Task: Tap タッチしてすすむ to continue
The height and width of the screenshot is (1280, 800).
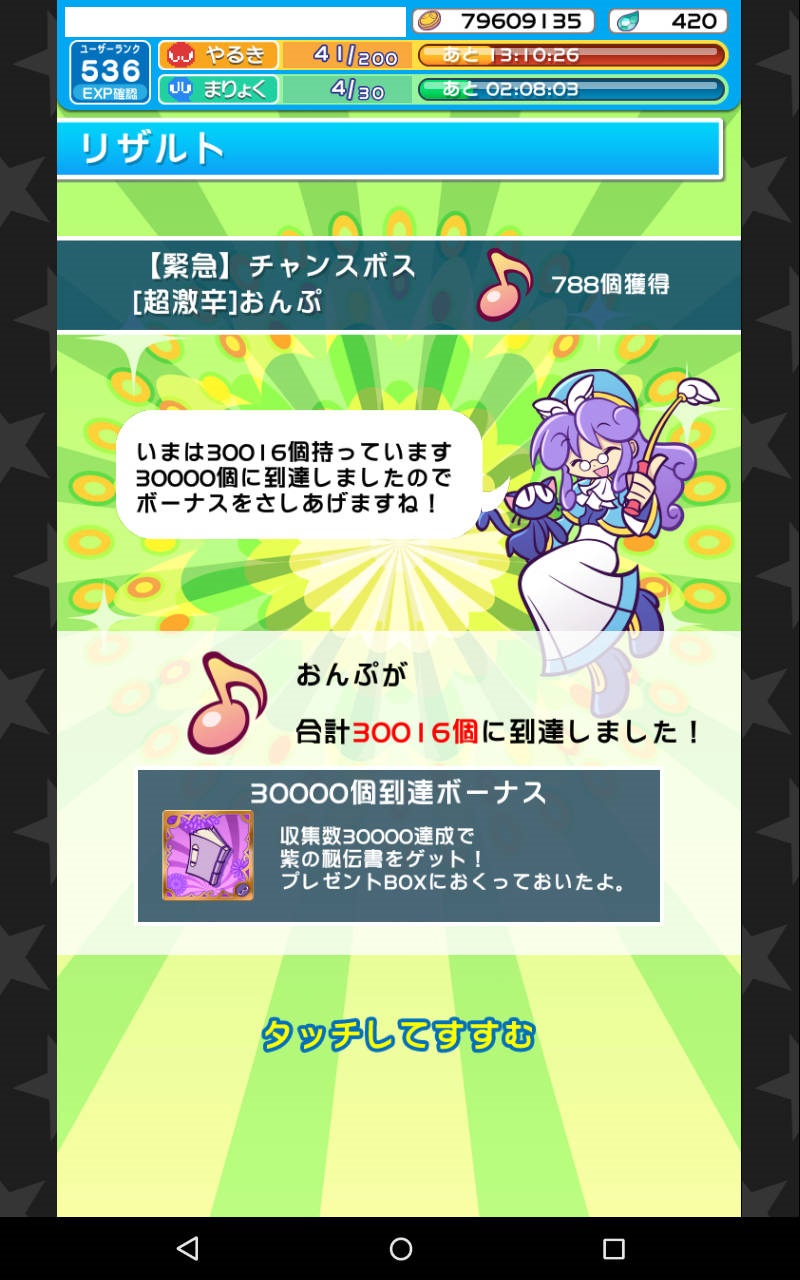Action: click(398, 1035)
